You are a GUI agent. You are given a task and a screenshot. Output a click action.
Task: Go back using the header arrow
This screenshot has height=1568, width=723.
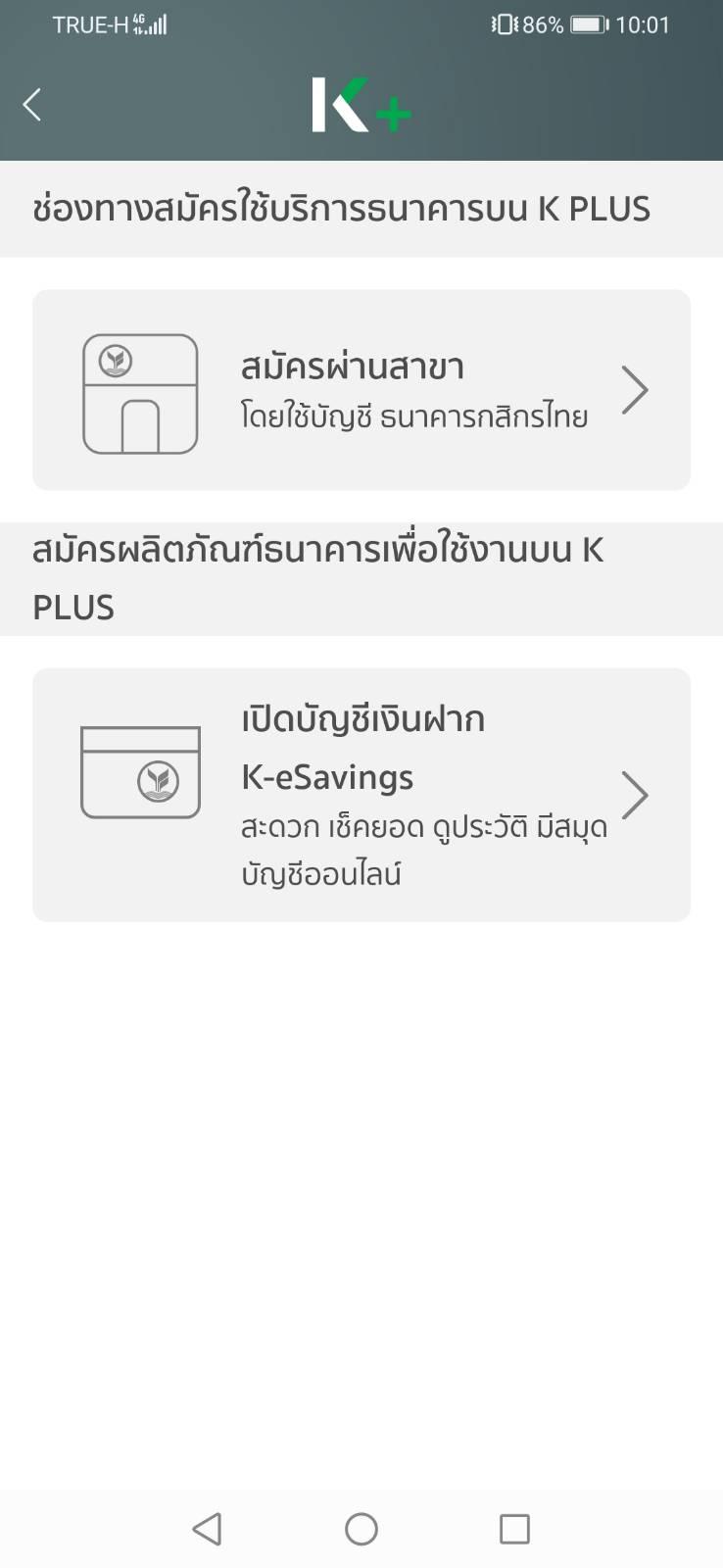coord(33,104)
